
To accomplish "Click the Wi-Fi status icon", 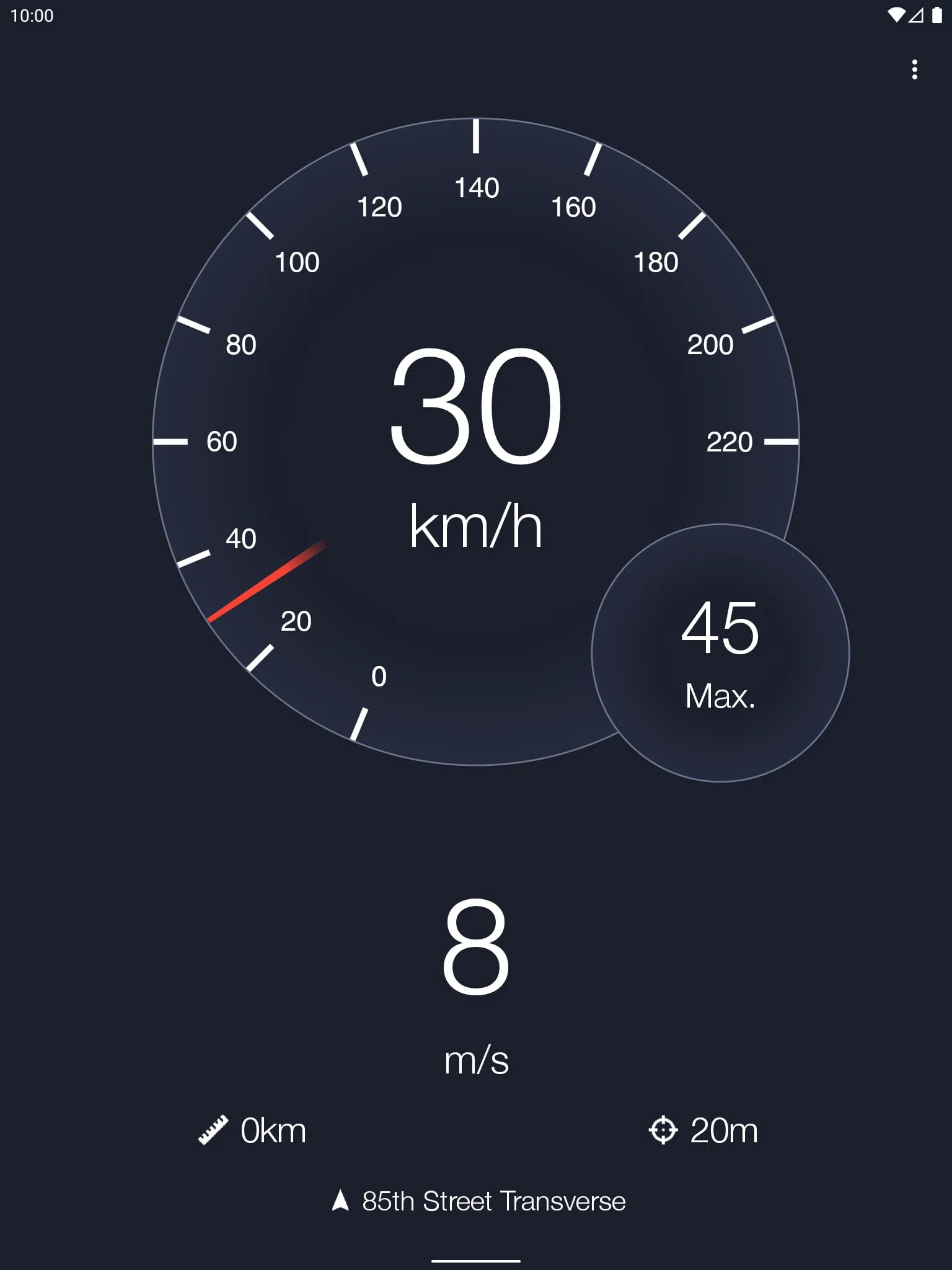I will (x=897, y=16).
